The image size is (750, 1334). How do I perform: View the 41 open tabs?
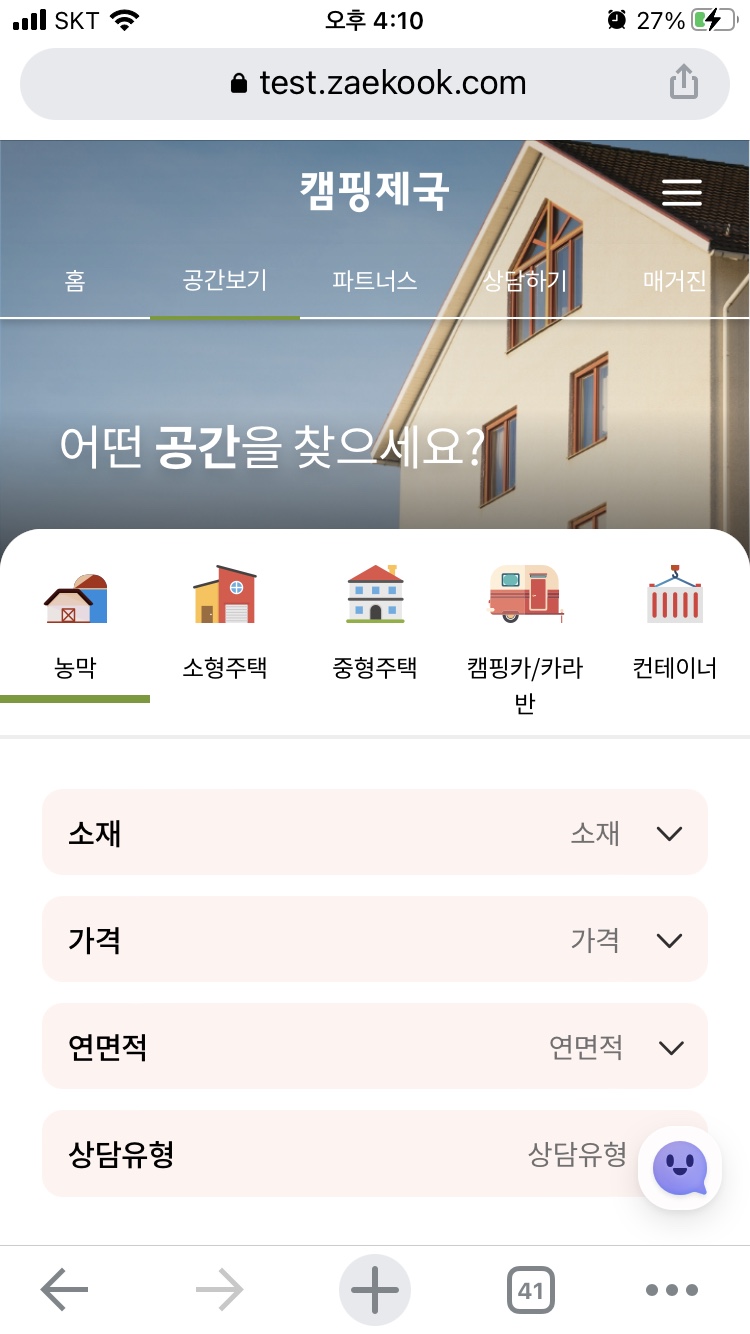click(x=530, y=1290)
